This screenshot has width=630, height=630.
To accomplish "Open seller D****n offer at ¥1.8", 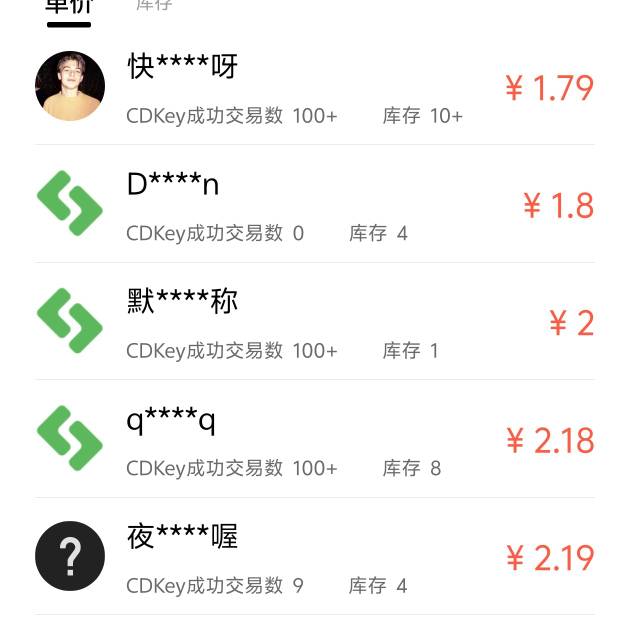I will (314, 205).
